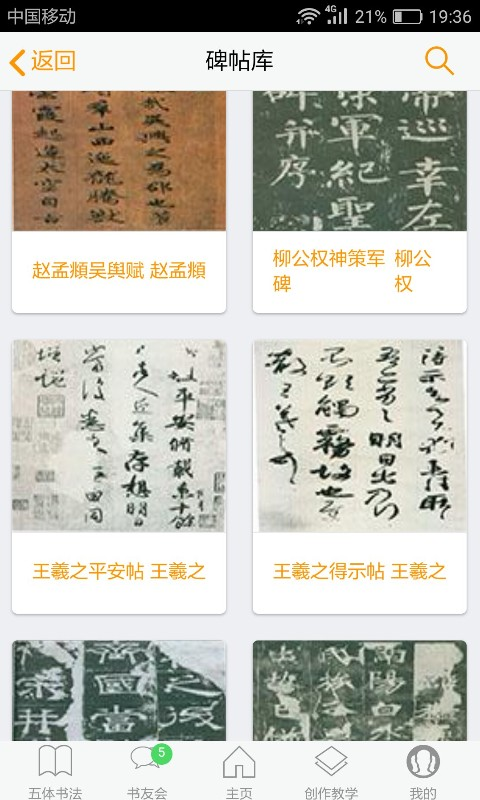Switch to the 创作教学 tab
480x800 pixels.
tap(331, 771)
